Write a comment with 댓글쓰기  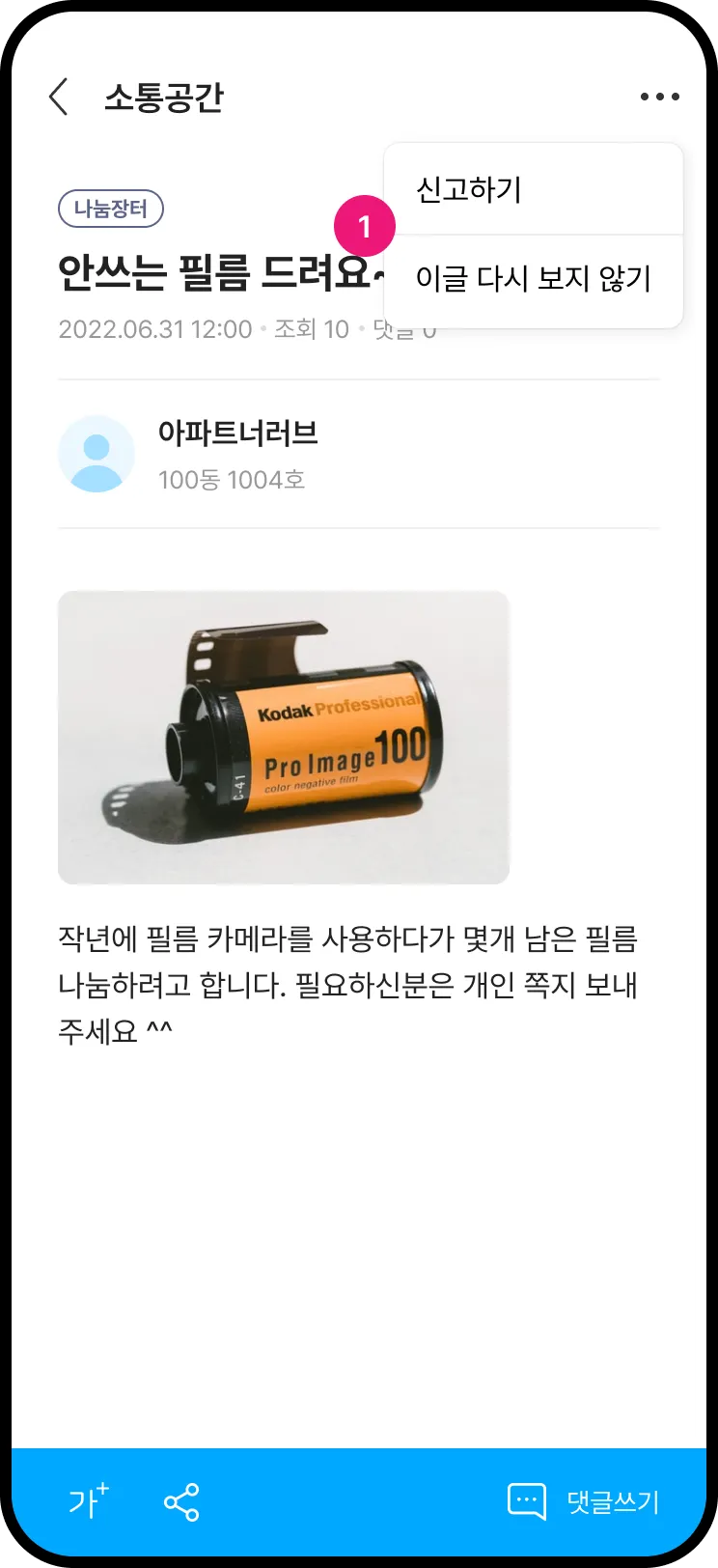click(x=584, y=1501)
